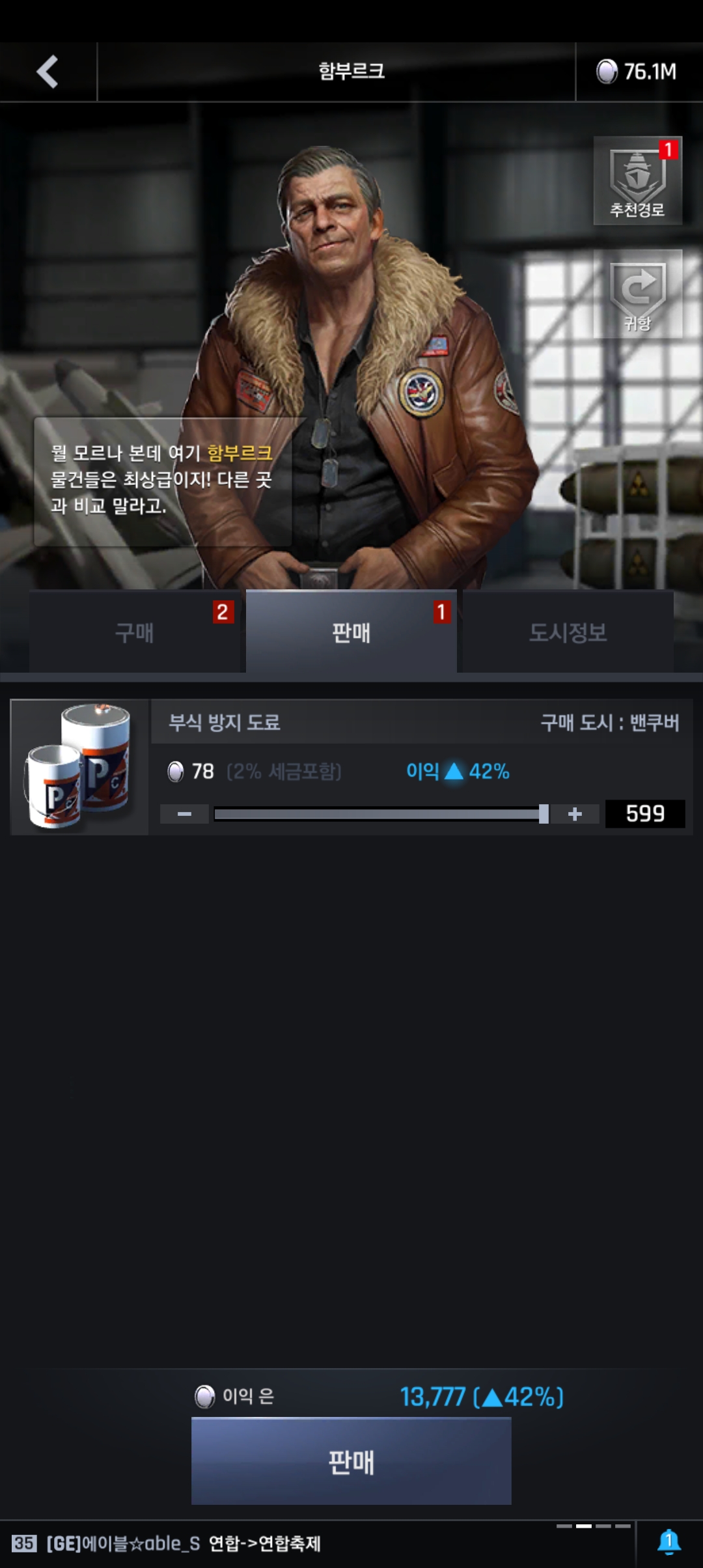Decrease paint quantity with the minus button
703x1568 pixels.
point(184,814)
